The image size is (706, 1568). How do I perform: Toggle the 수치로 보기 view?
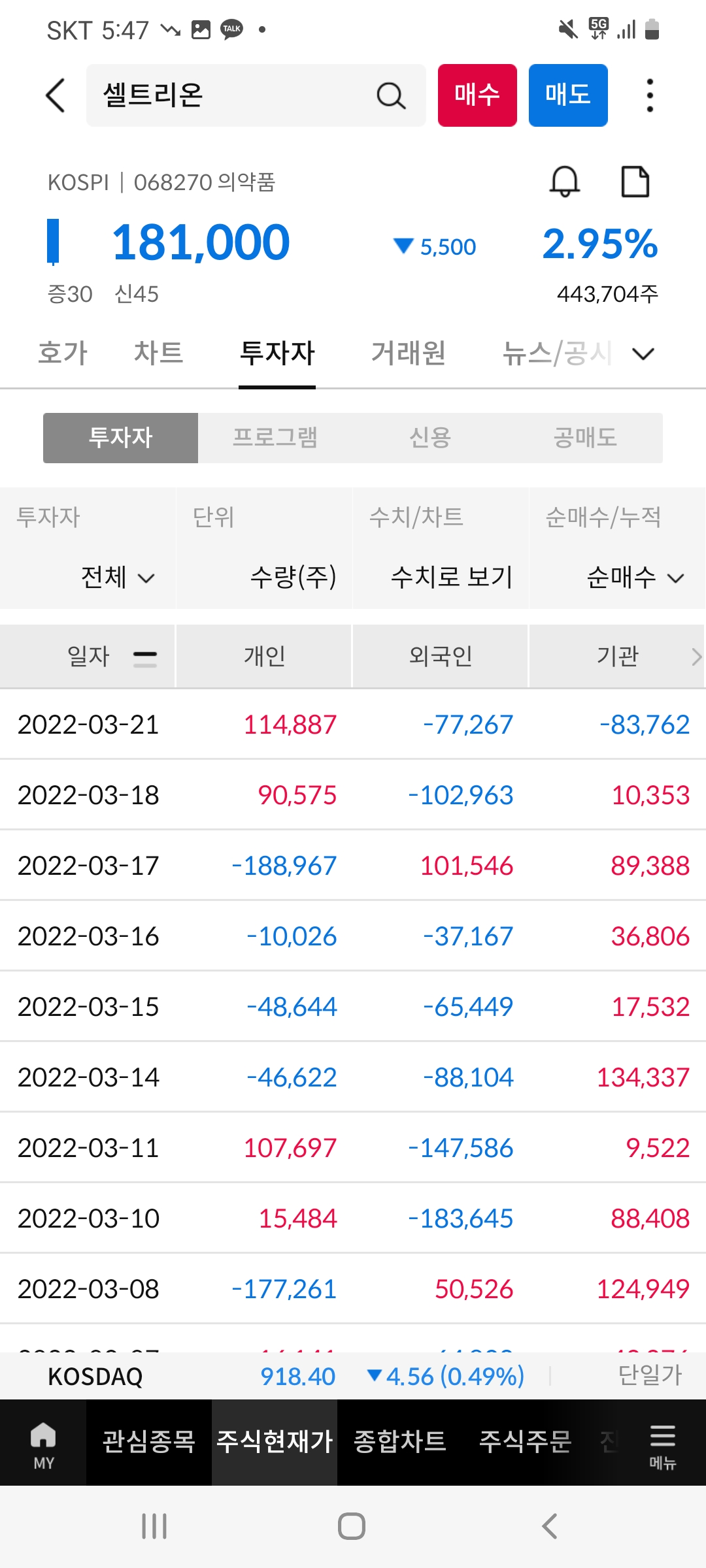(x=452, y=578)
